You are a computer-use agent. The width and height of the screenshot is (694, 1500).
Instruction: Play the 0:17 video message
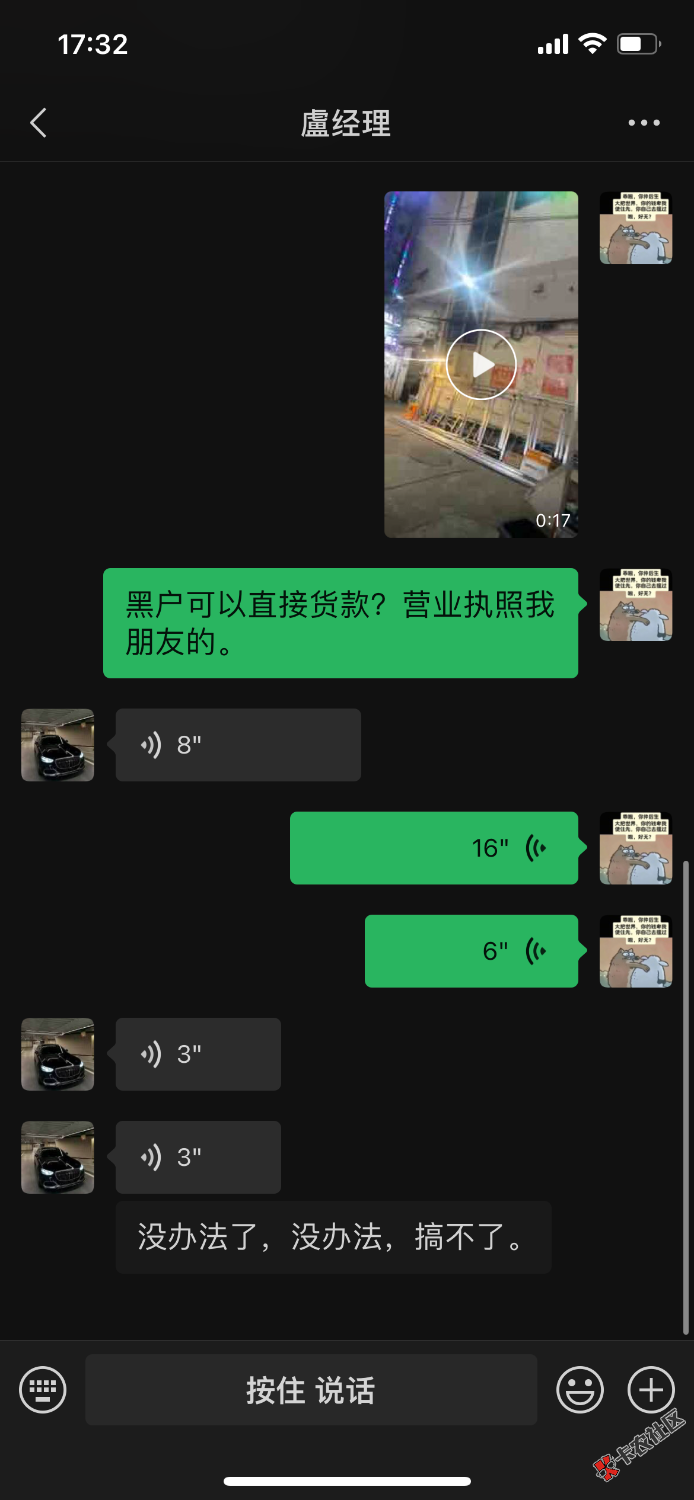coord(481,364)
